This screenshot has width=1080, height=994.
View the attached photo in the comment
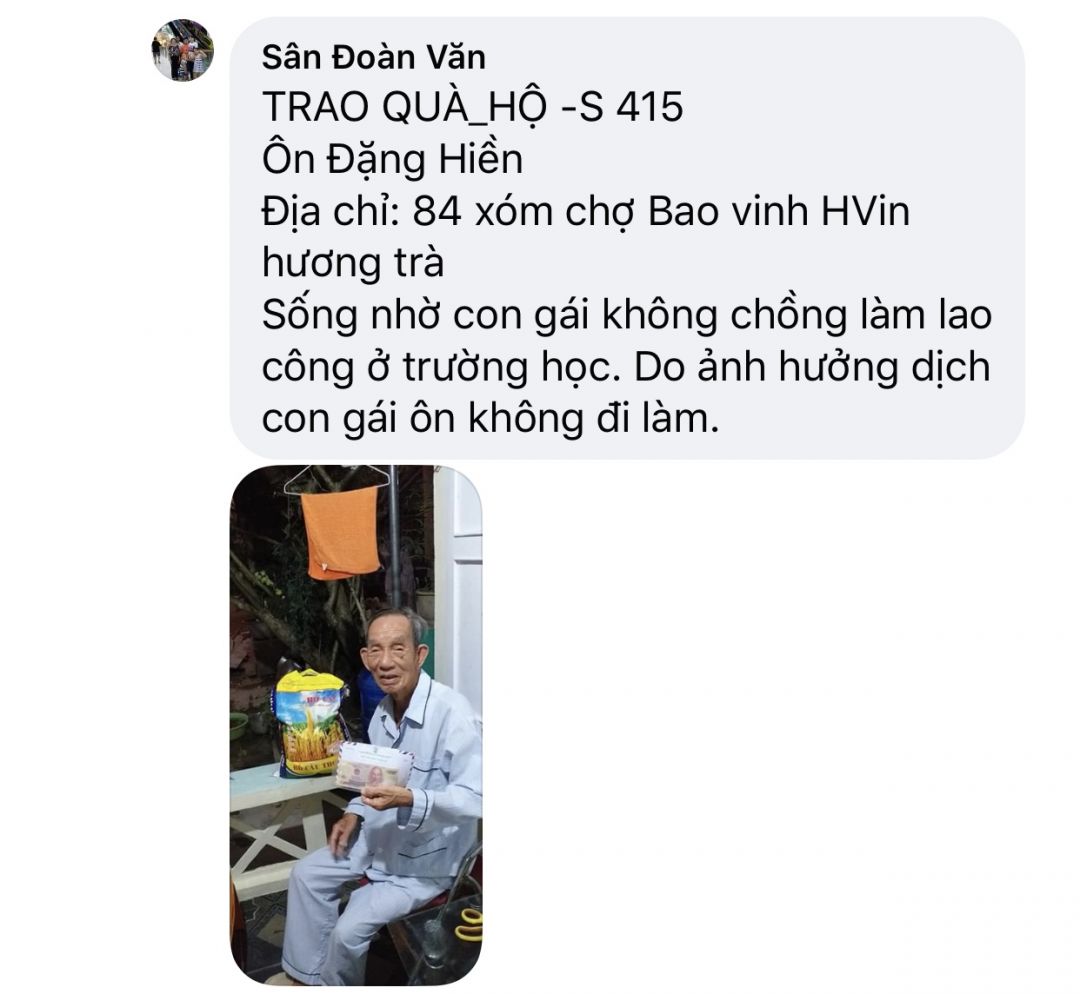pos(356,724)
